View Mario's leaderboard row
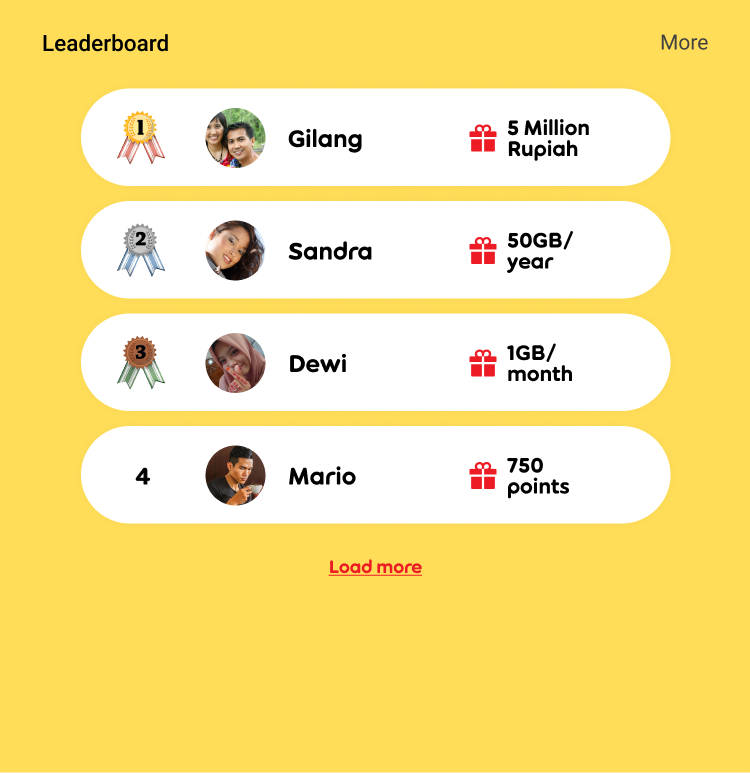750x773 pixels. (375, 475)
